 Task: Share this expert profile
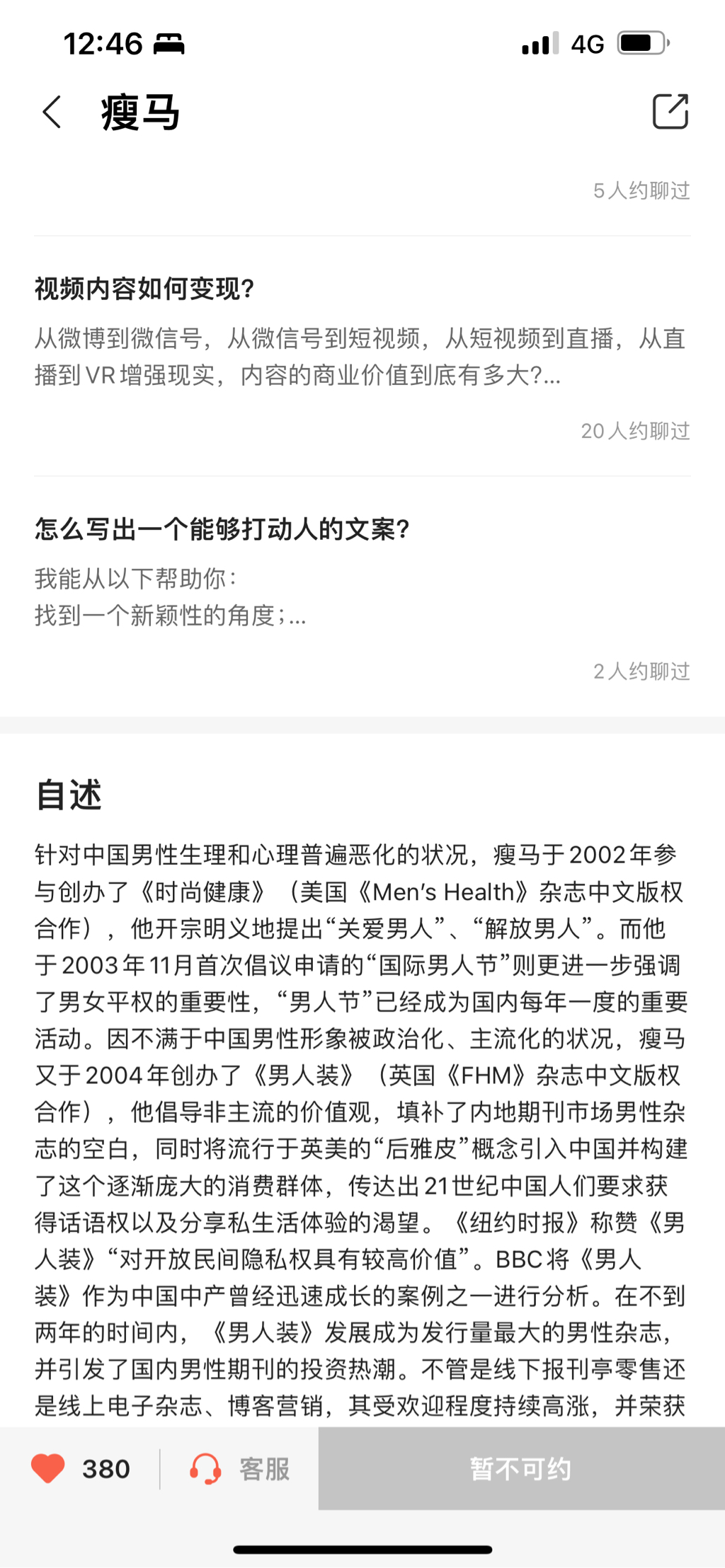point(670,112)
